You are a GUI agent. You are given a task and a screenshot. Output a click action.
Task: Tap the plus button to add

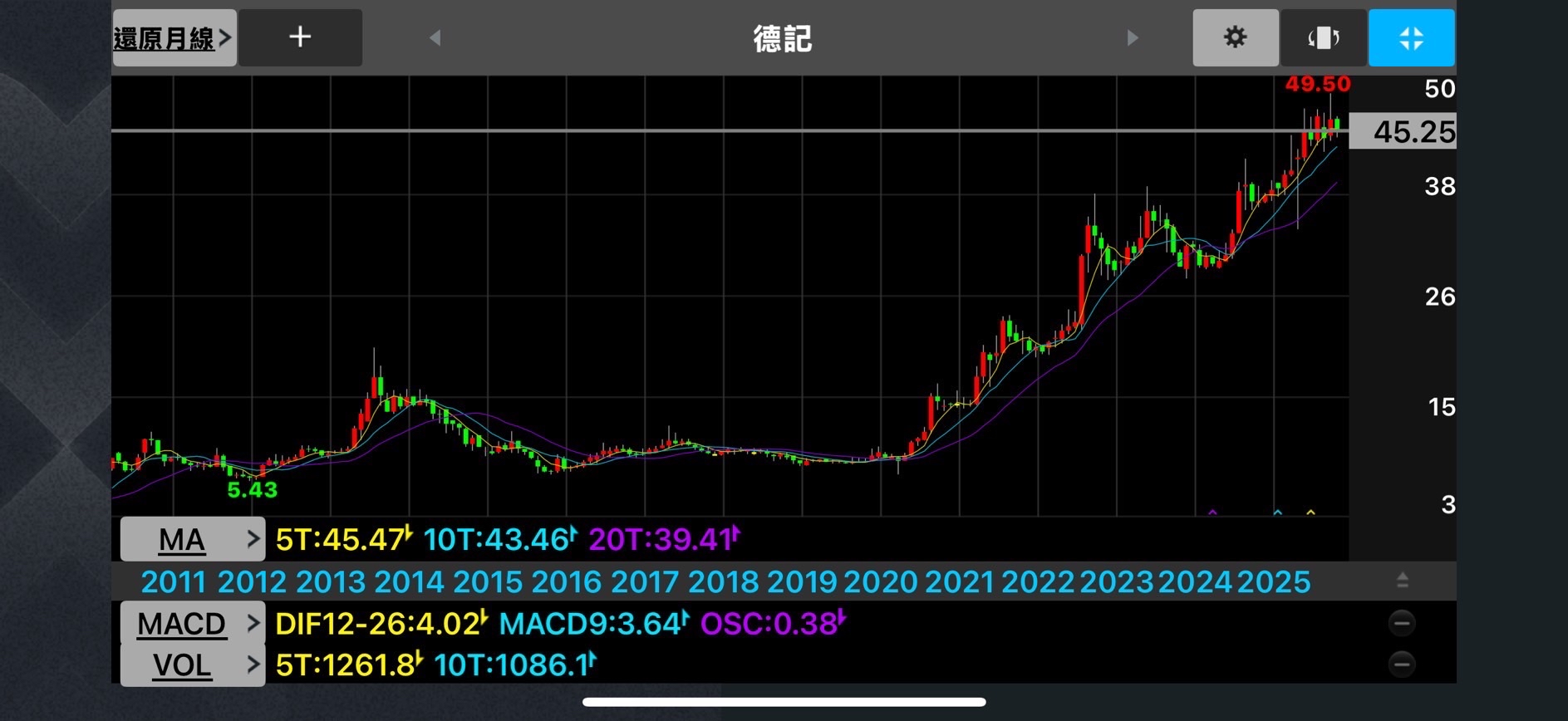pos(300,38)
